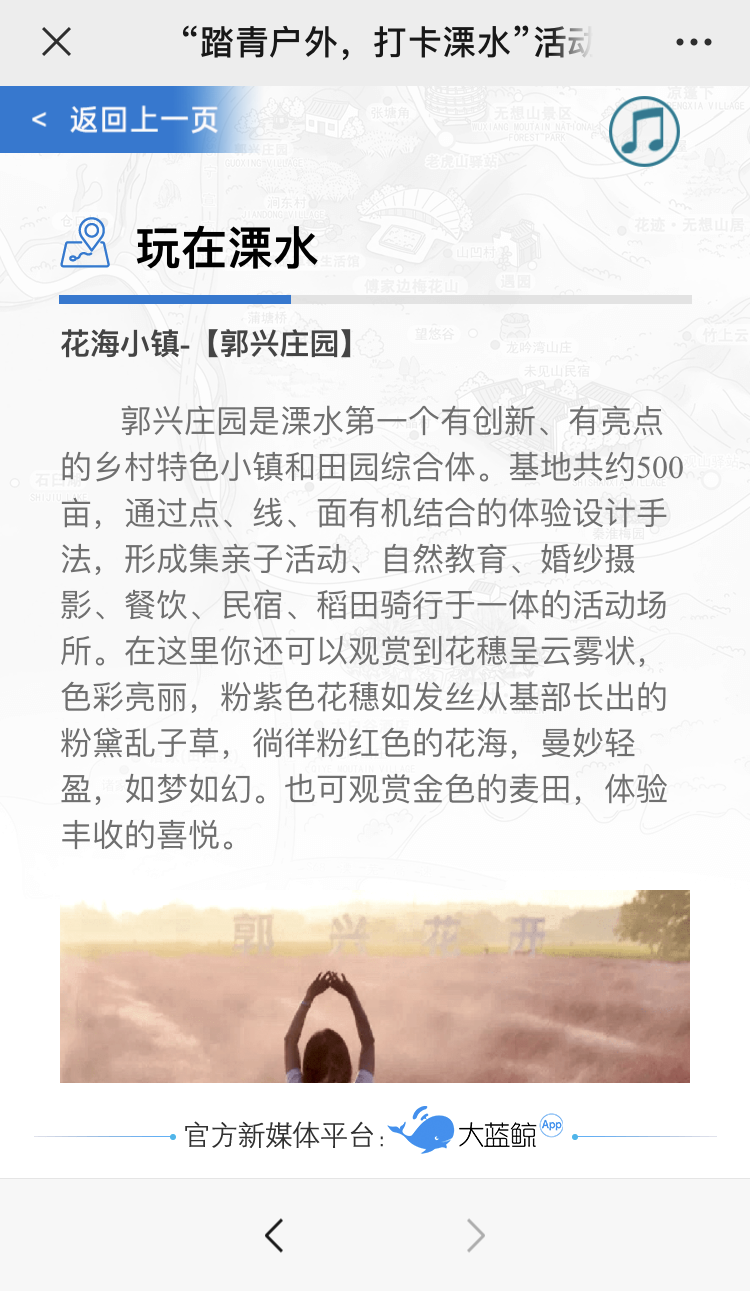This screenshot has width=750, height=1291.
Task: Open the 大蓝鲸 App banner link
Action: (x=475, y=1133)
